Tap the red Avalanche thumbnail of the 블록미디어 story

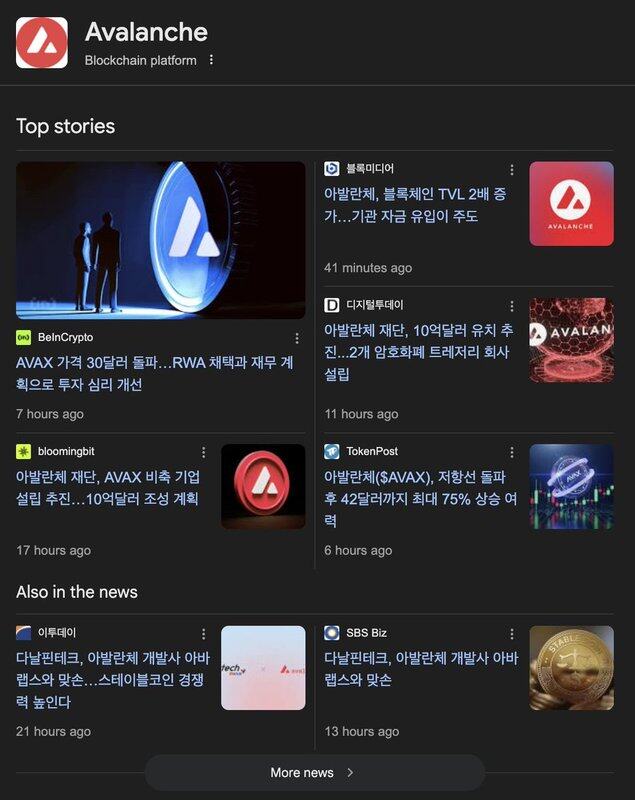571,204
